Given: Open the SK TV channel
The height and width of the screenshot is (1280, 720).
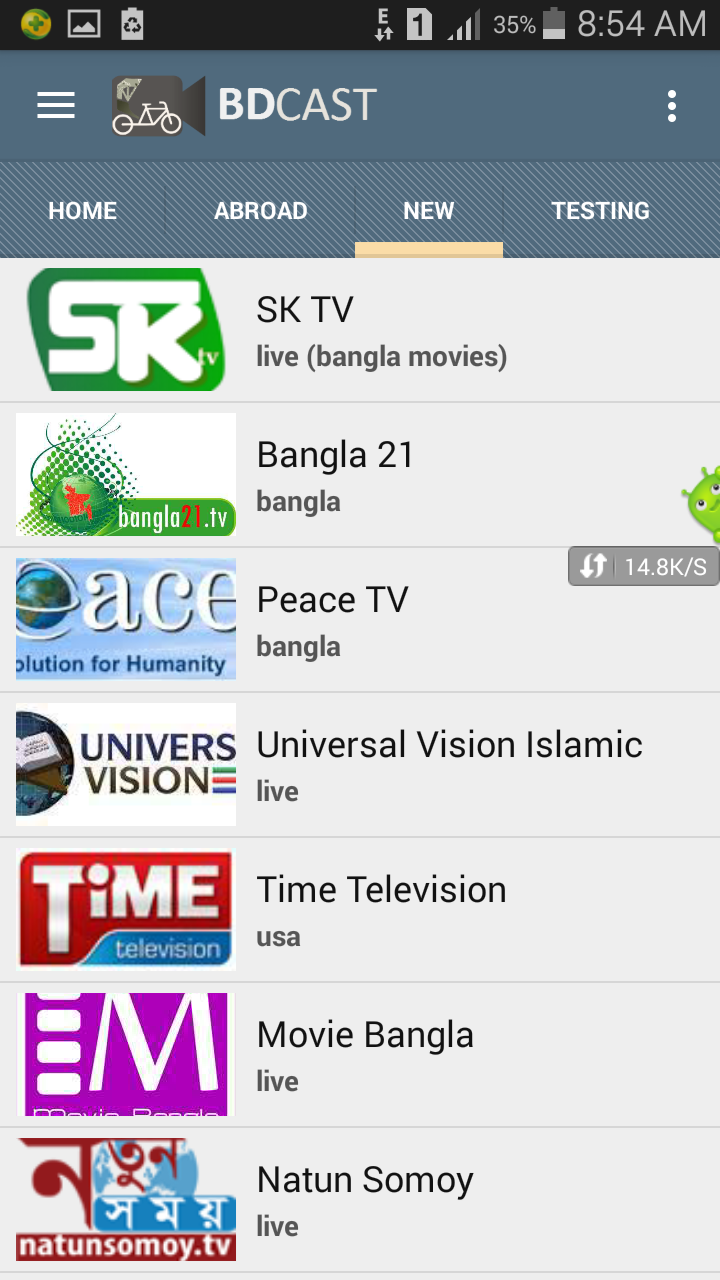Looking at the screenshot, I should (360, 330).
